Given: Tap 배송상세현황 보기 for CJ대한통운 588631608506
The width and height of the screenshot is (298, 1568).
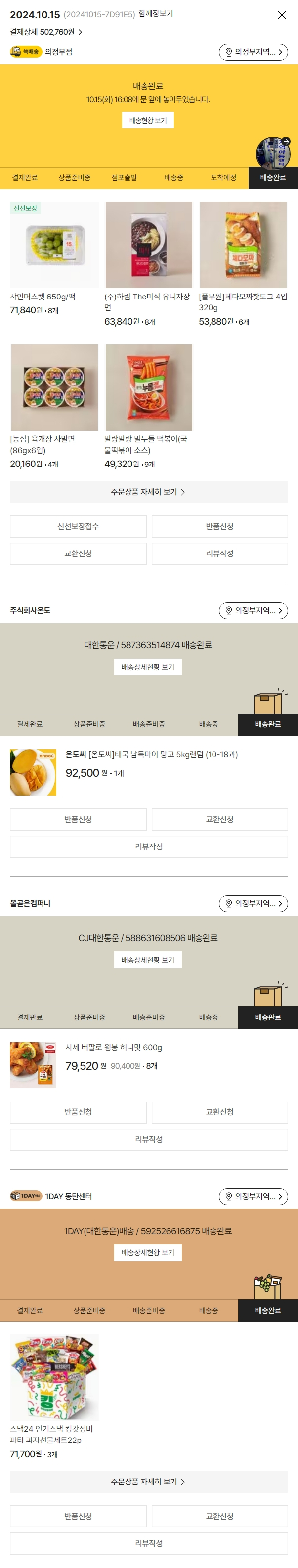Looking at the screenshot, I should pos(148,960).
